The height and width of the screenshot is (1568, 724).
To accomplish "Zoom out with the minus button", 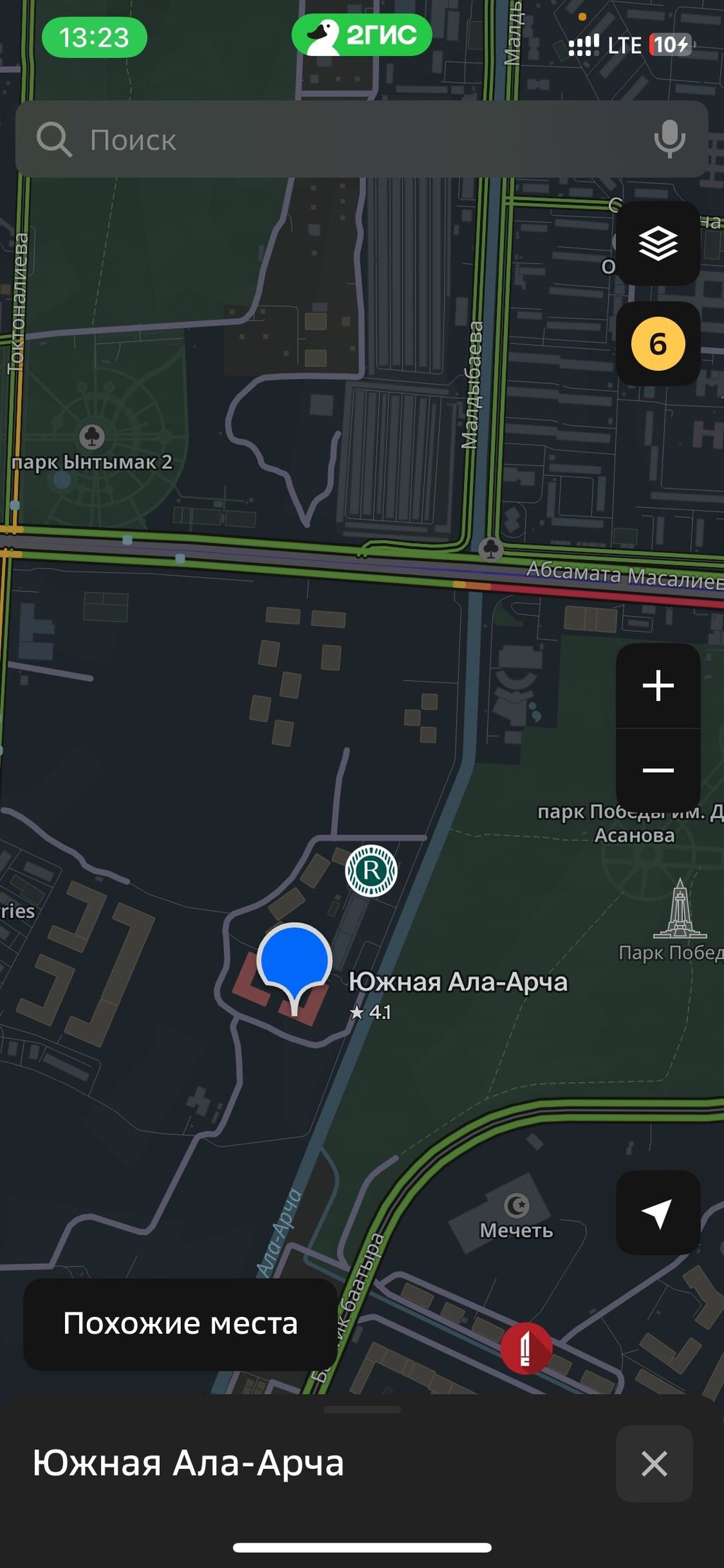I will (x=658, y=770).
